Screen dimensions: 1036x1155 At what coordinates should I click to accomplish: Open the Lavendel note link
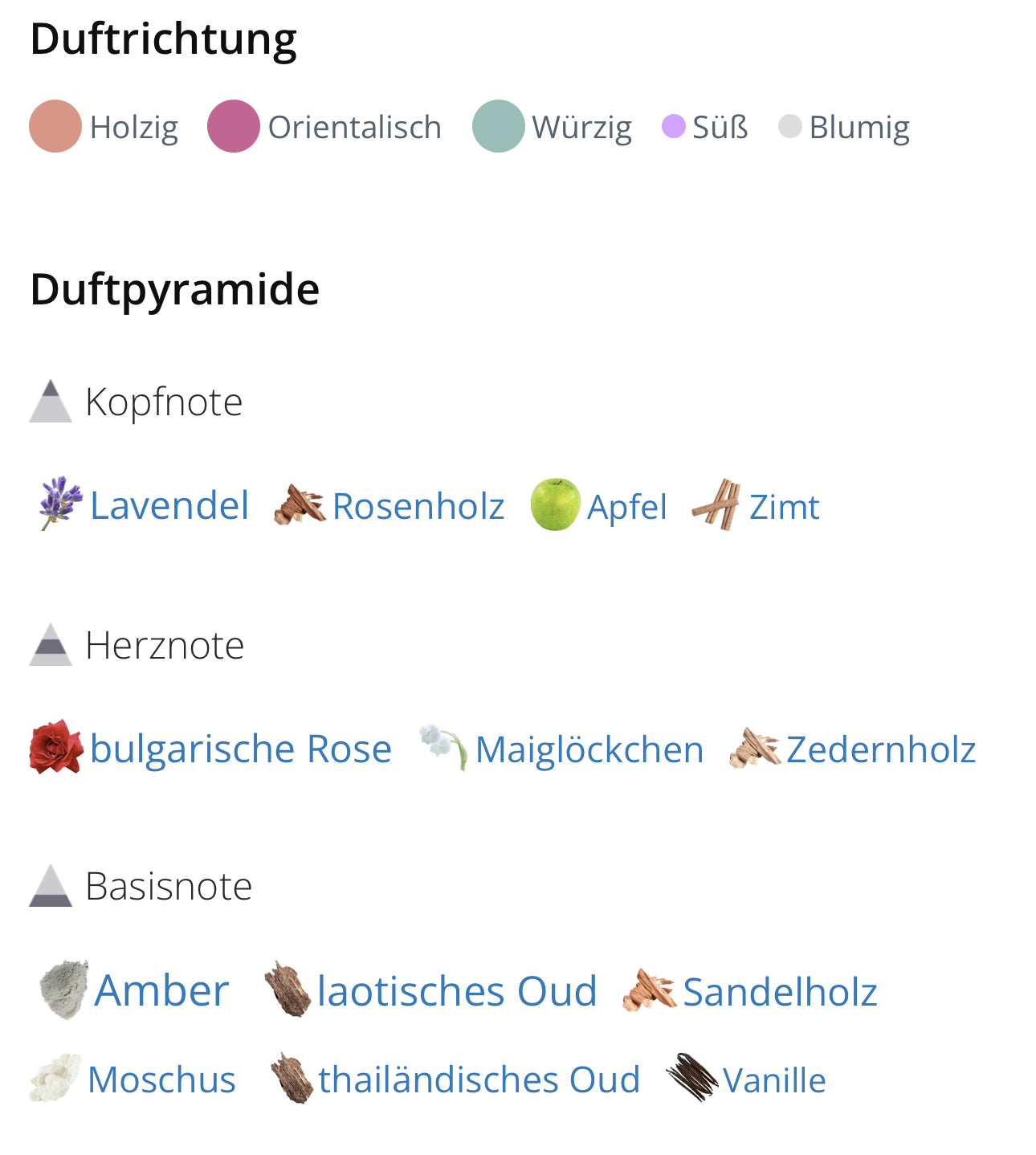click(169, 506)
